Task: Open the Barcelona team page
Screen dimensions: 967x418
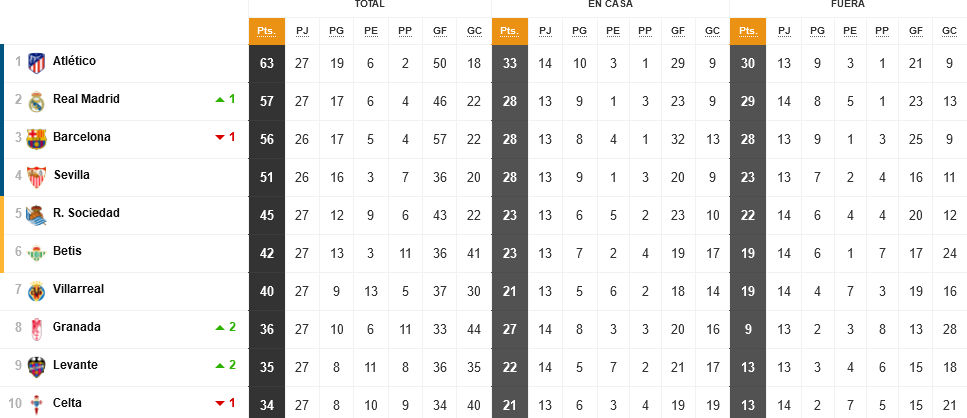Action: [x=81, y=137]
